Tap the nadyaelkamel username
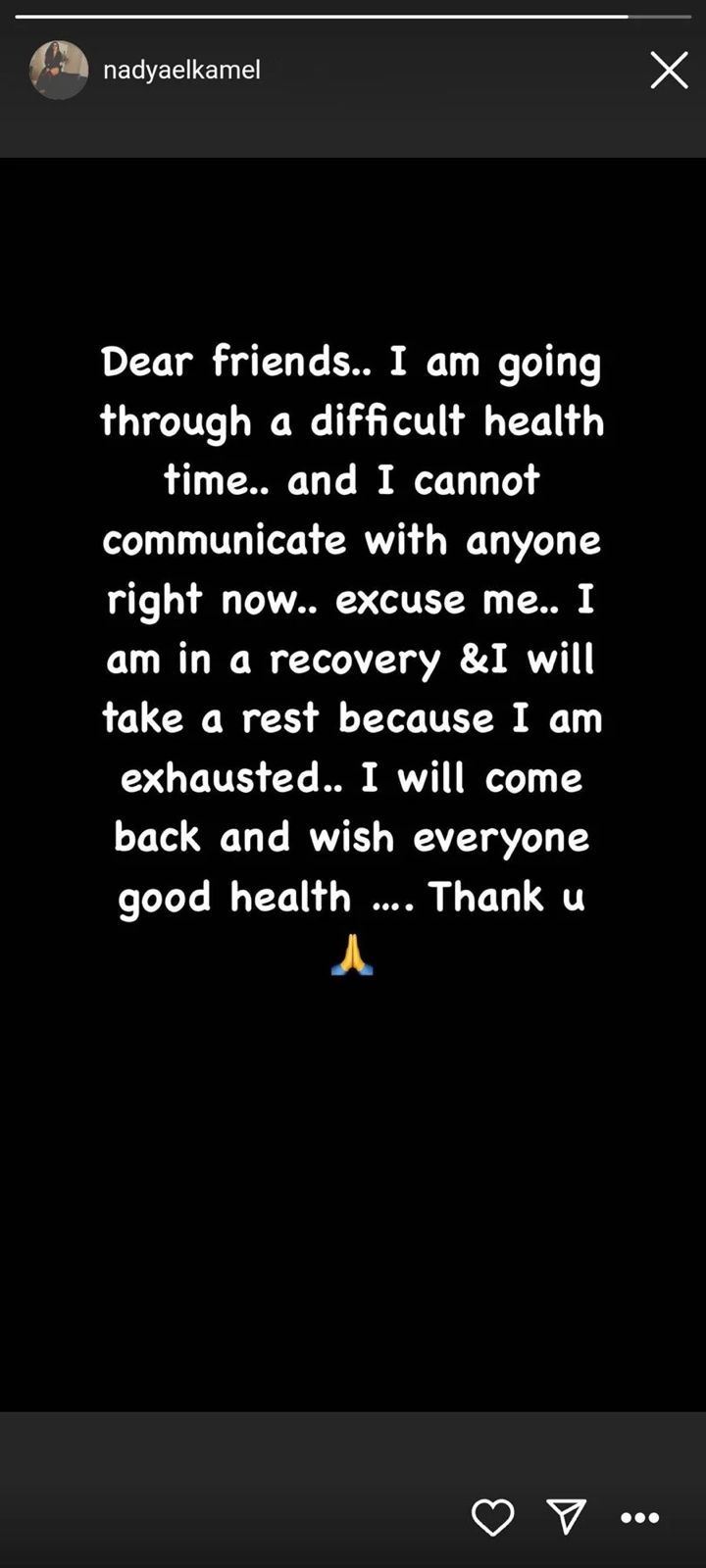The width and height of the screenshot is (706, 1568). [x=181, y=71]
